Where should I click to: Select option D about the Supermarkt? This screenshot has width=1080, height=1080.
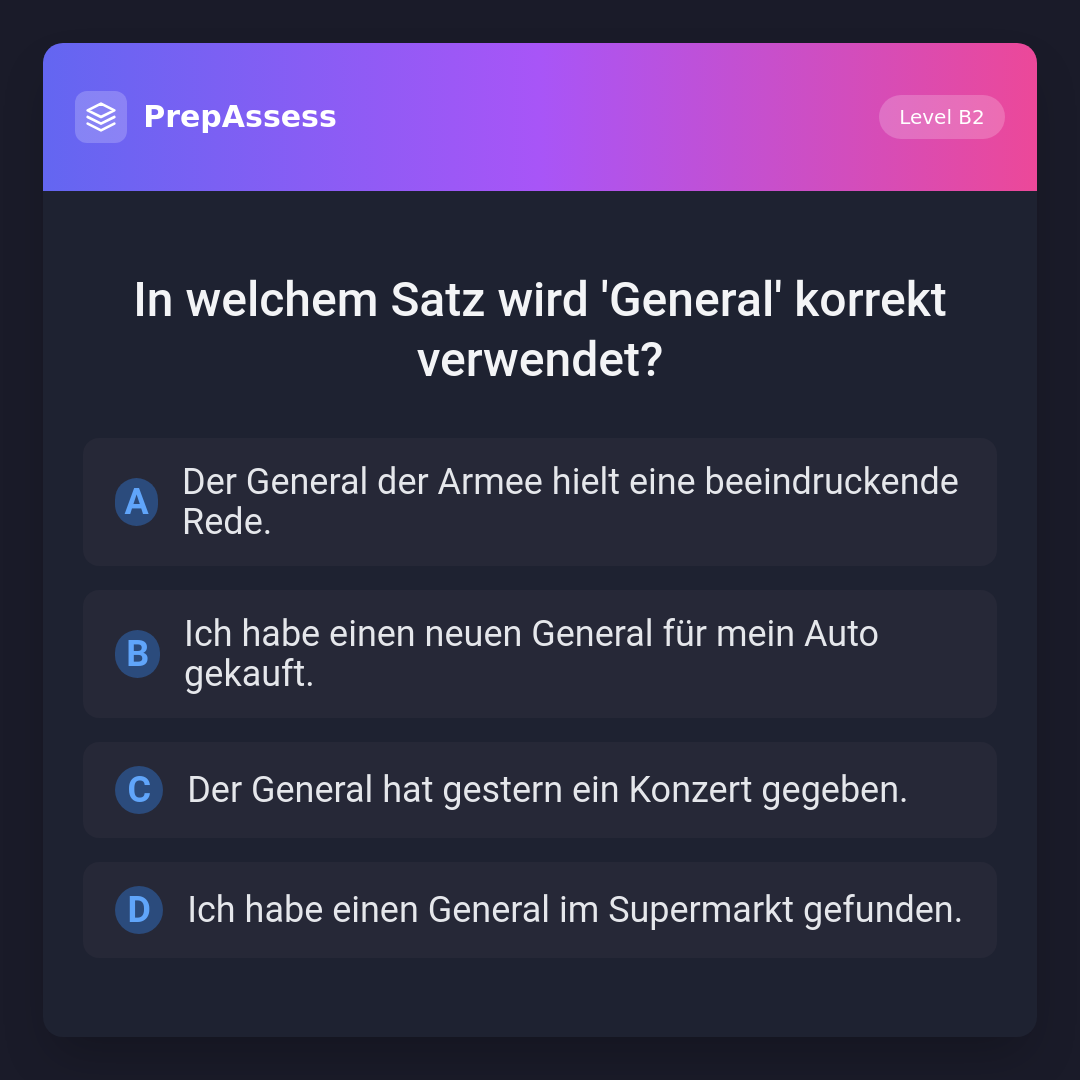[540, 910]
